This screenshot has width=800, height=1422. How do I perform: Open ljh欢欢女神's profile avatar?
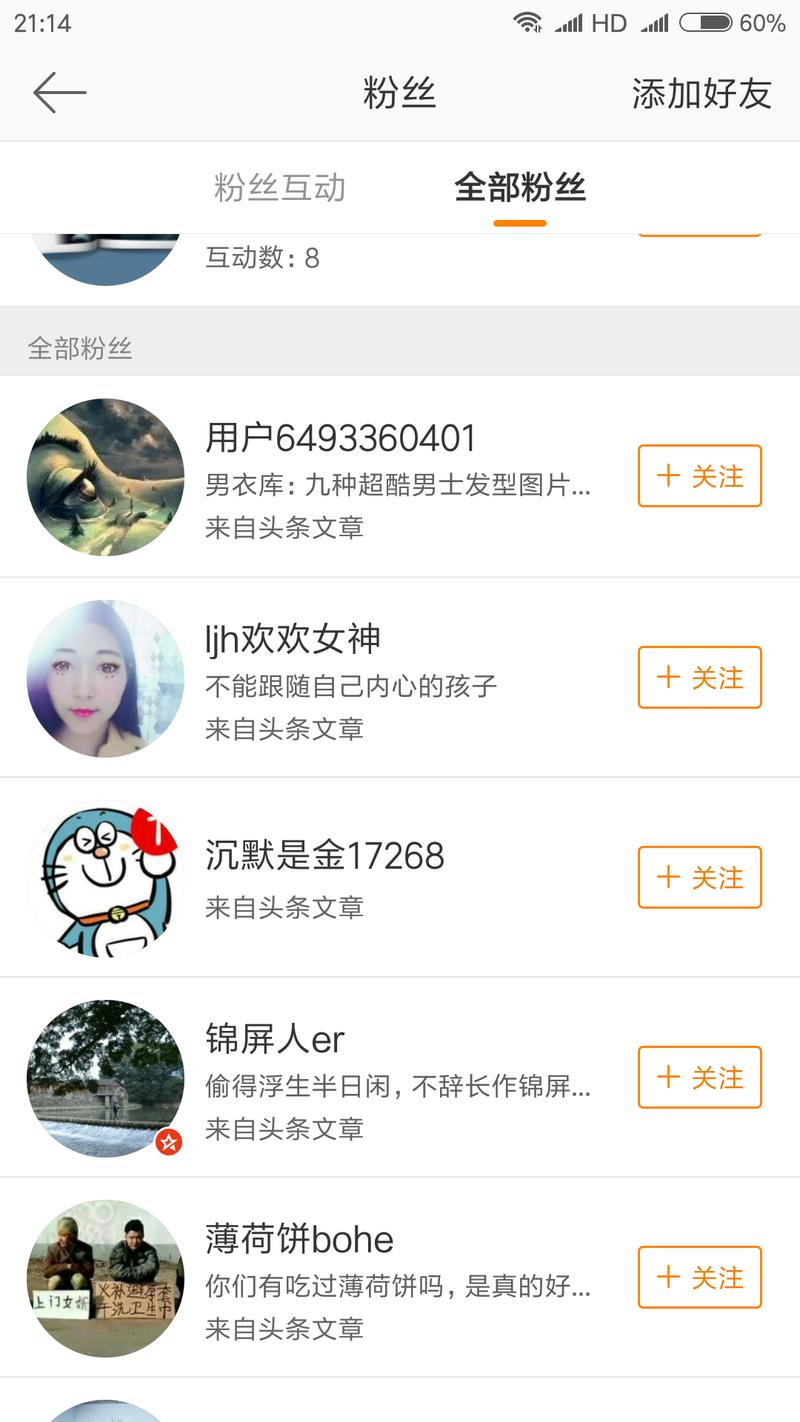[105, 678]
